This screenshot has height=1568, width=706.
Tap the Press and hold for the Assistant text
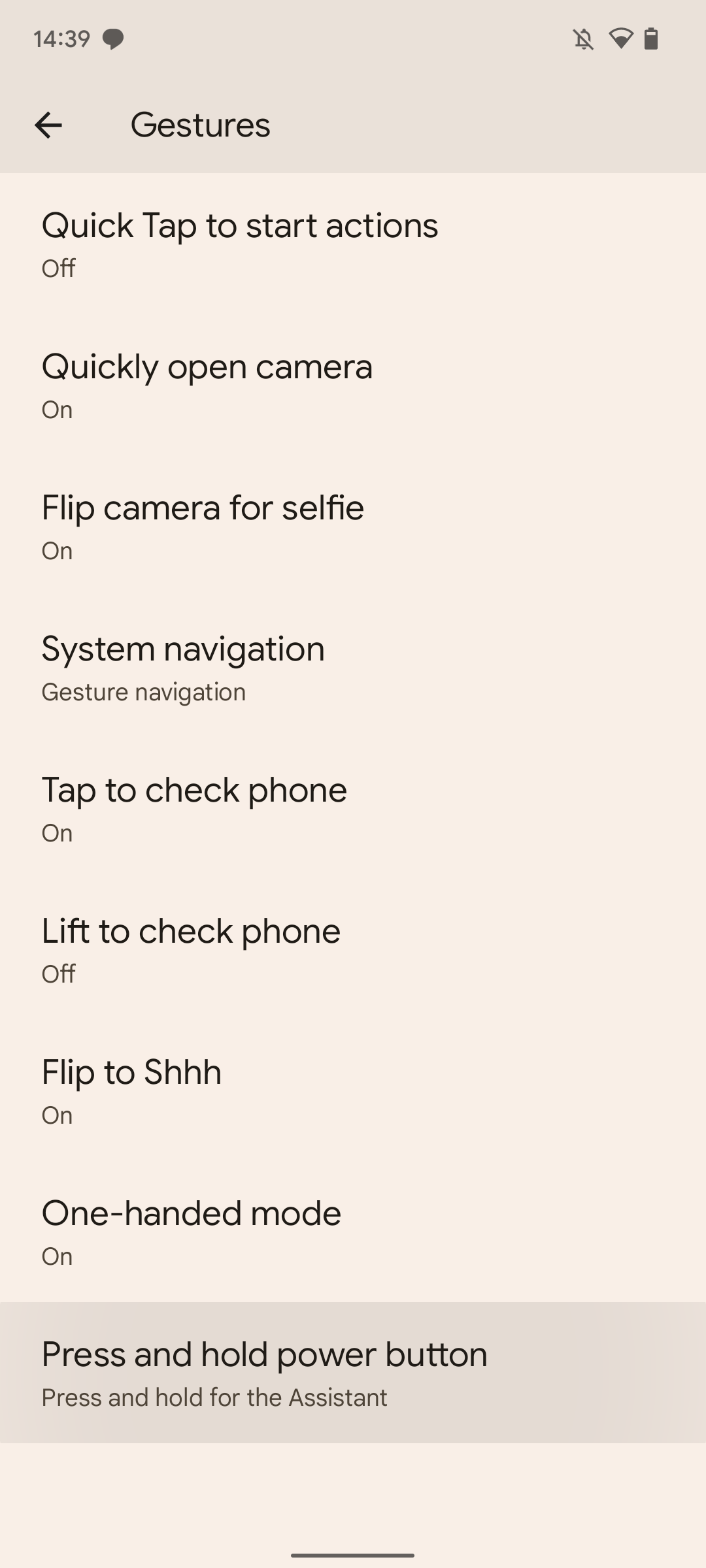click(214, 1397)
